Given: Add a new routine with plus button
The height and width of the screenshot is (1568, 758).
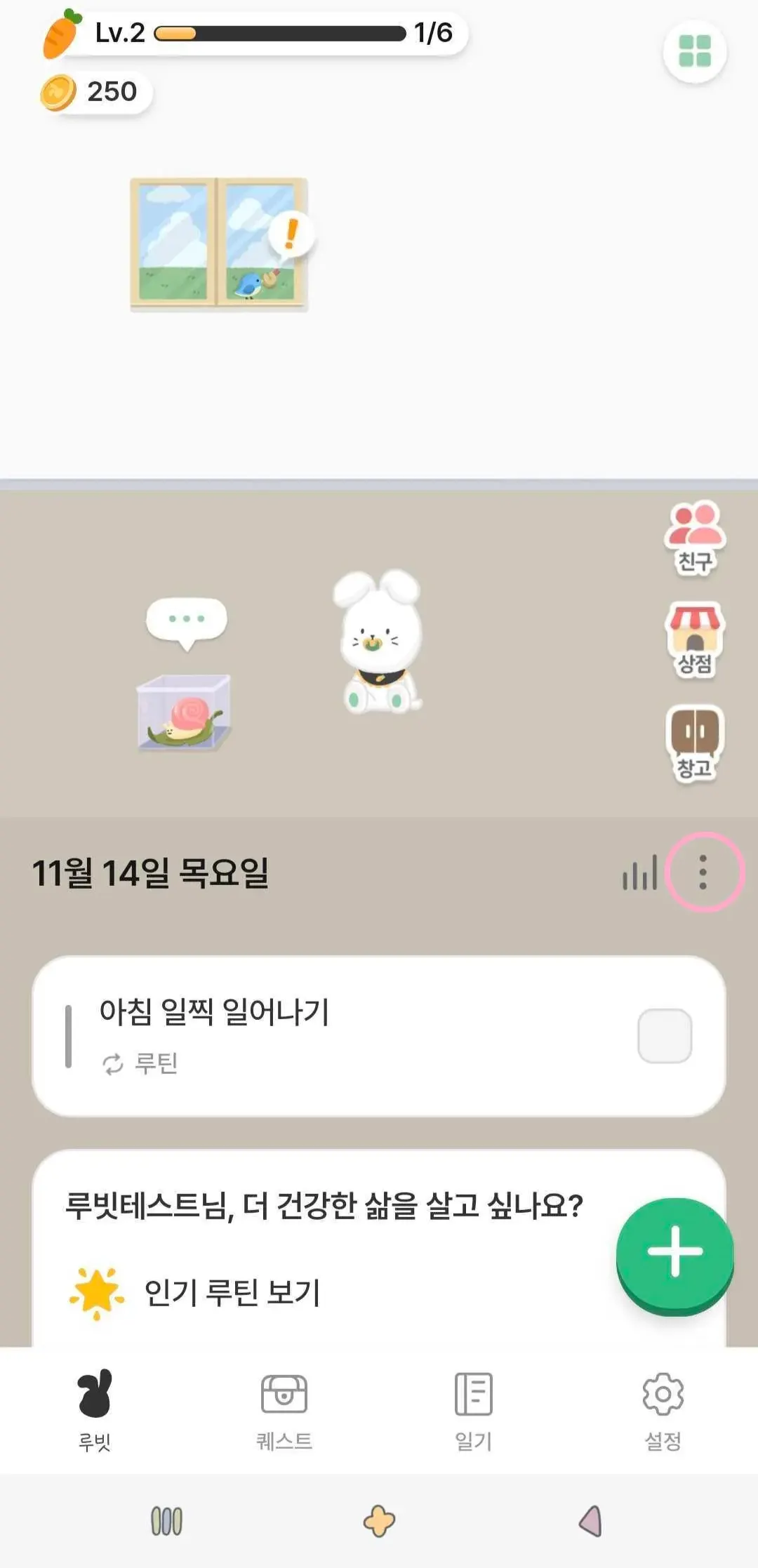Looking at the screenshot, I should [674, 1251].
